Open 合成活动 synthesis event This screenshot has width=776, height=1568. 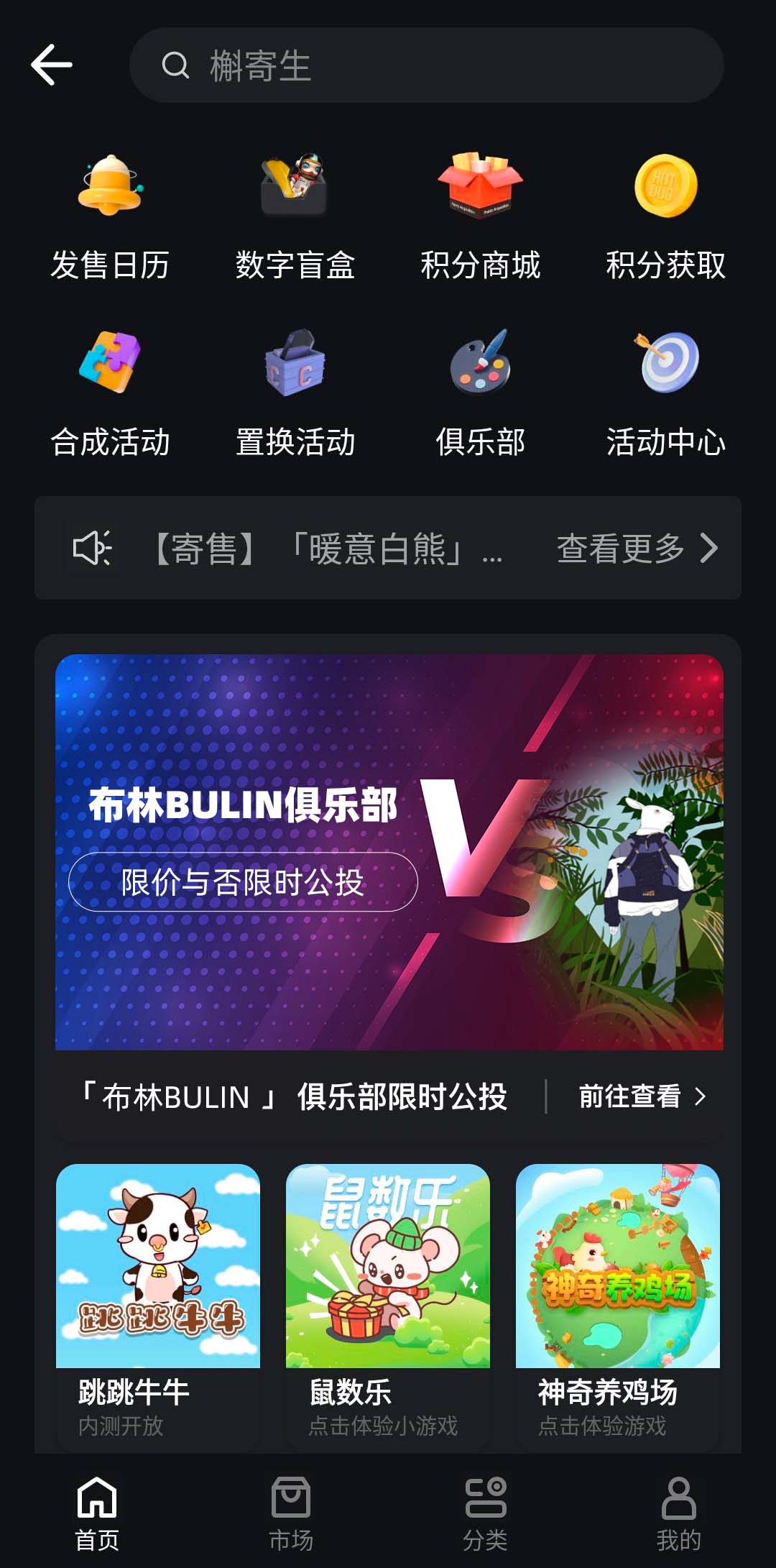coord(110,393)
